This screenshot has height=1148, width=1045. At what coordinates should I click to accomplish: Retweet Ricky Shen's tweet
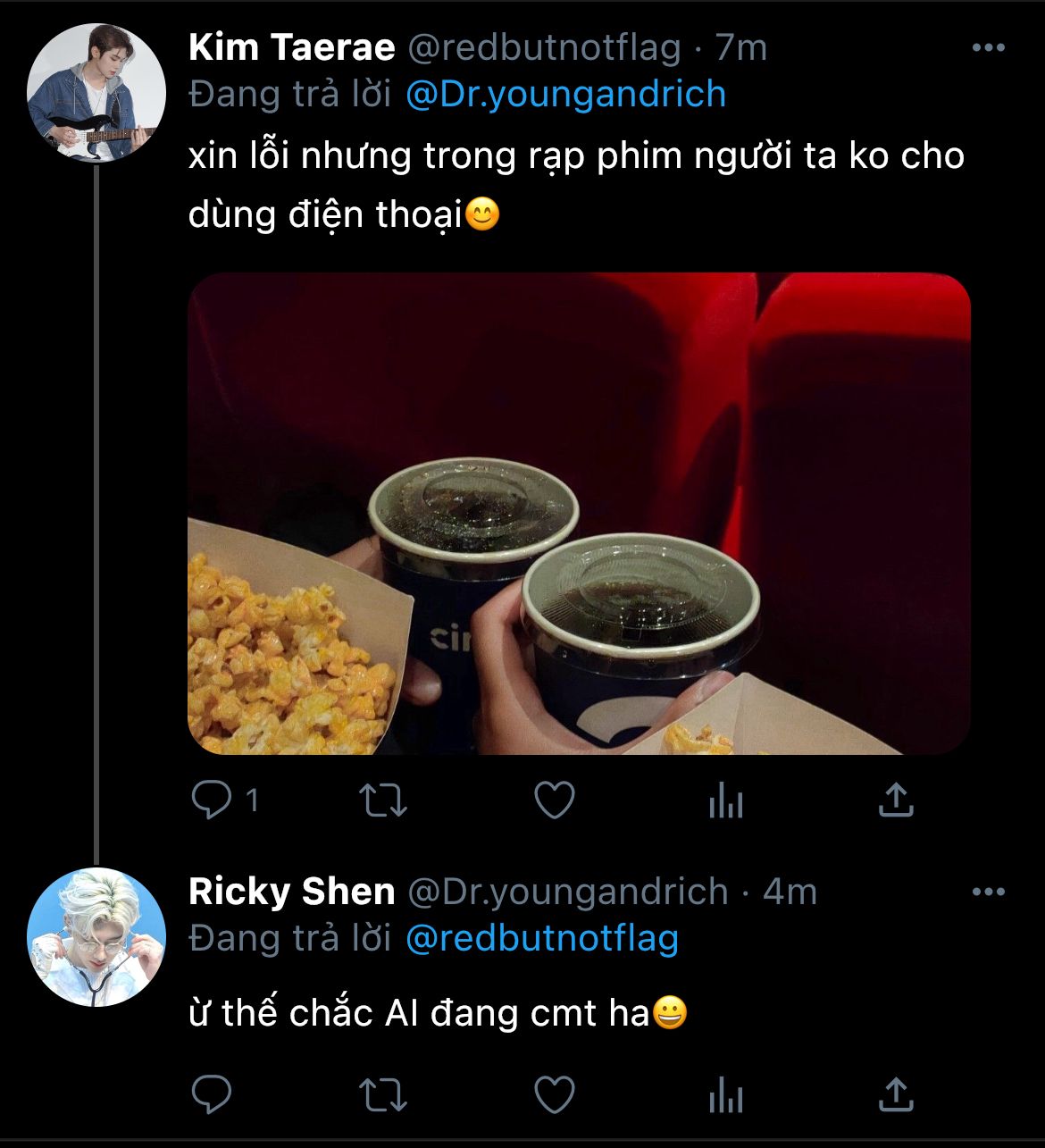click(x=382, y=1094)
